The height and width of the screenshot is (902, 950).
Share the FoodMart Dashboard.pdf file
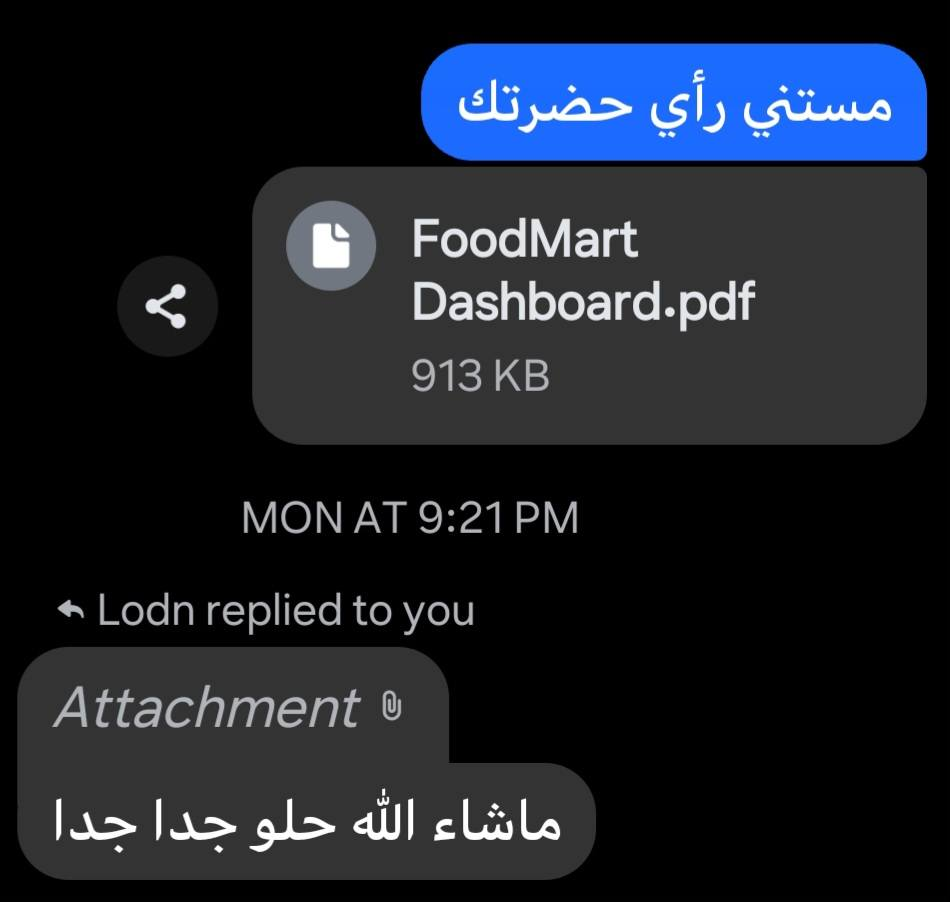tap(167, 306)
